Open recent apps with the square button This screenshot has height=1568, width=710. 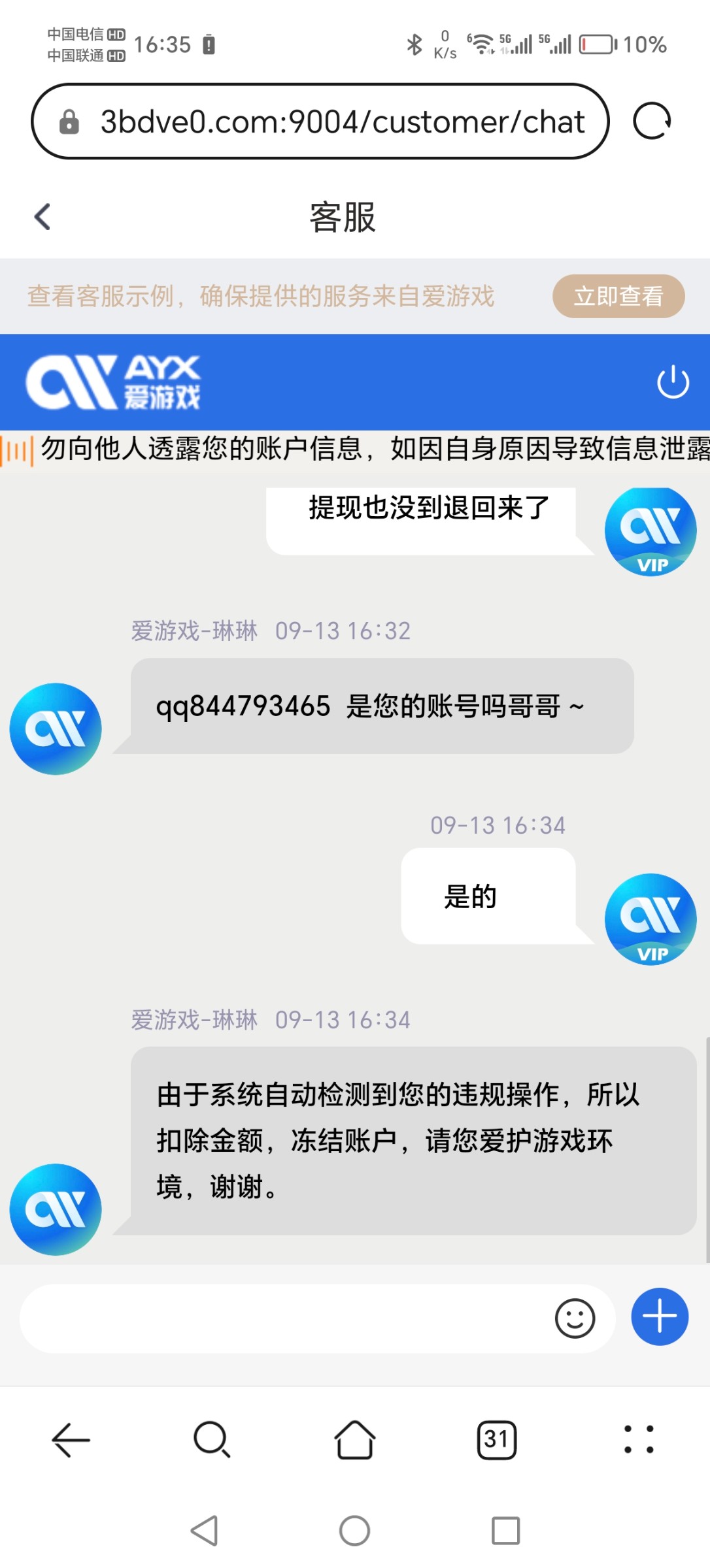(505, 1530)
